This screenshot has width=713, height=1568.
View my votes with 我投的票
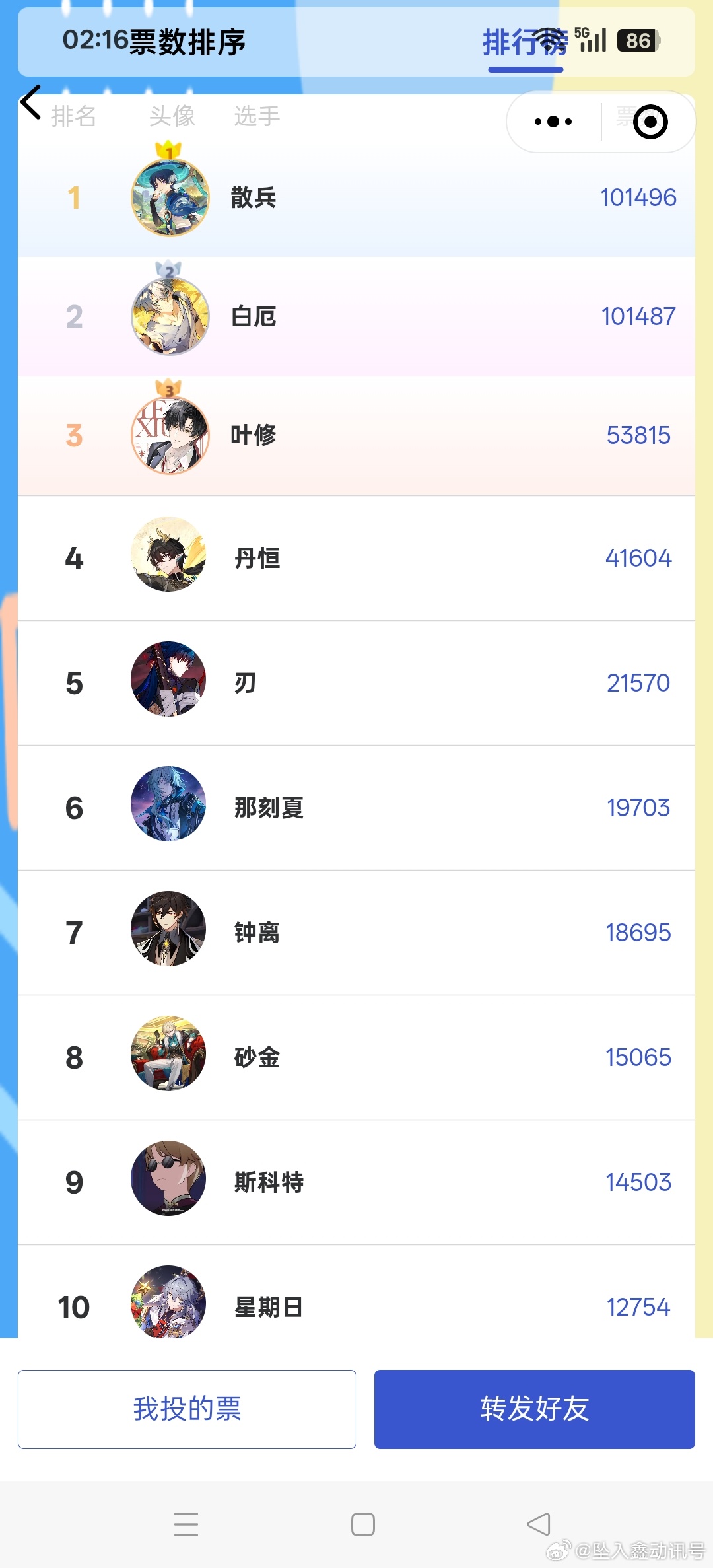(187, 1409)
